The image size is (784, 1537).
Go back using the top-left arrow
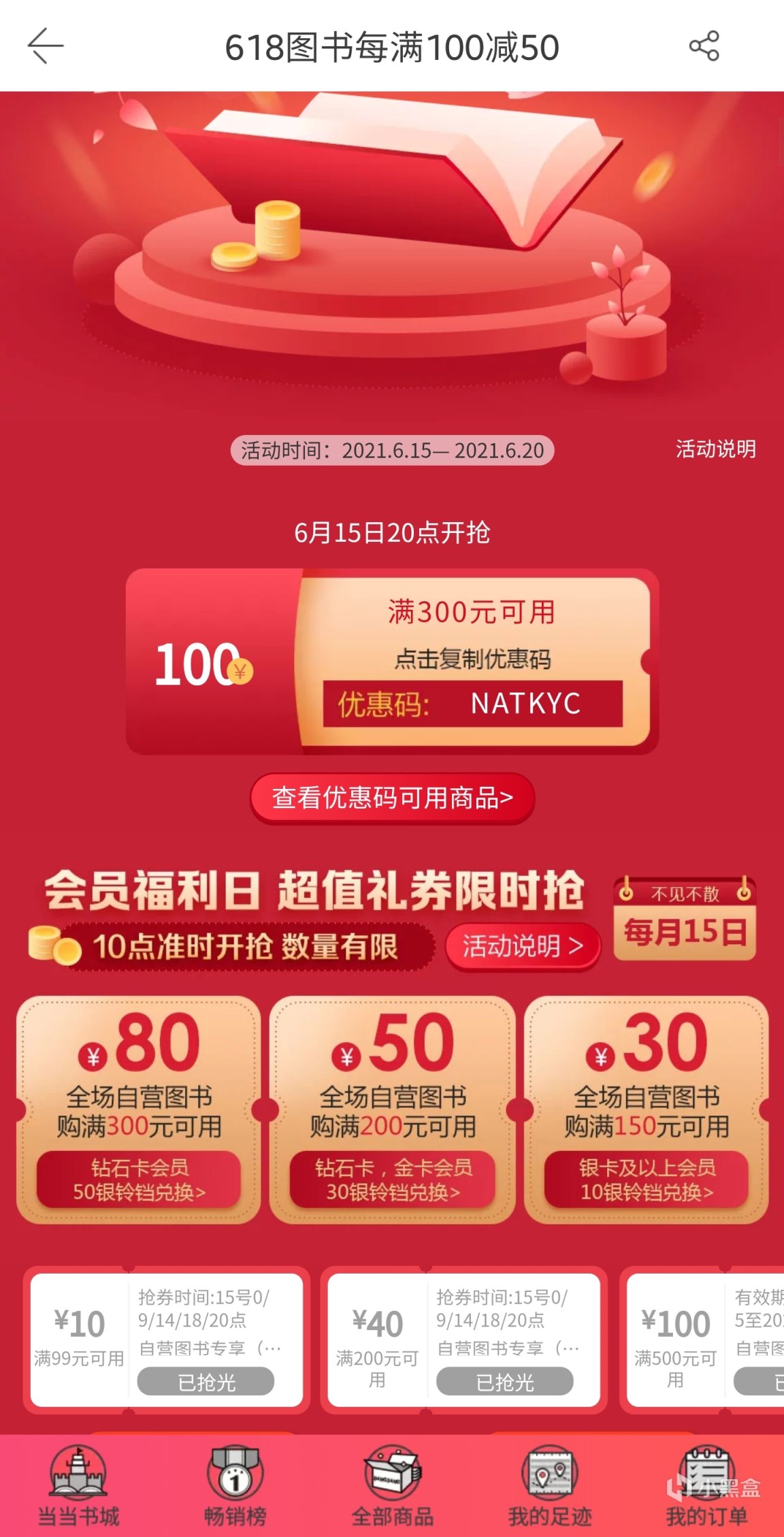(45, 46)
